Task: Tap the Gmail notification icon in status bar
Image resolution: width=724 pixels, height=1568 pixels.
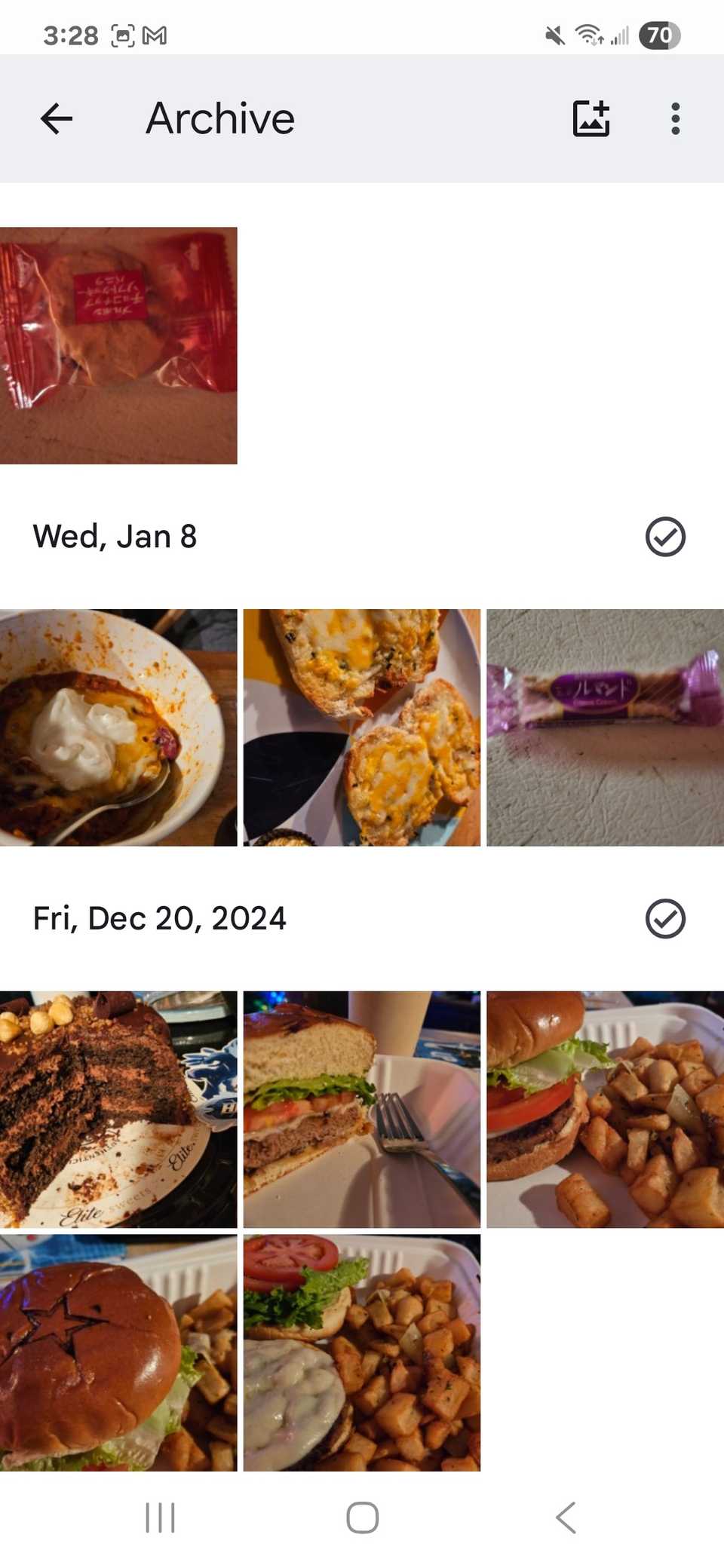Action: [155, 34]
